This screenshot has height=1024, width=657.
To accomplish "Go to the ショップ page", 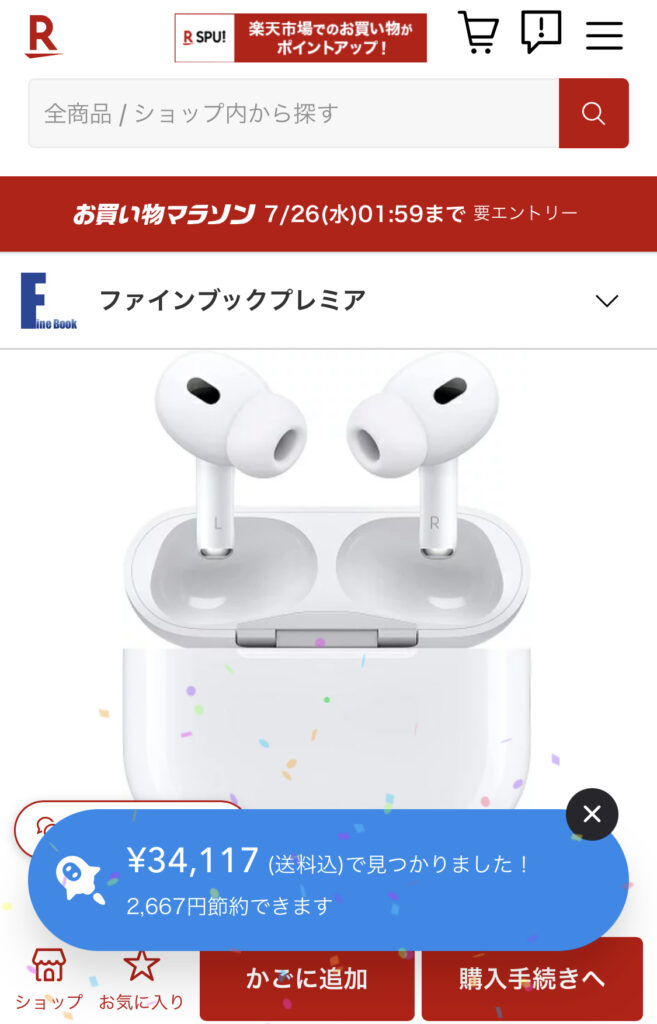I will (x=48, y=980).
